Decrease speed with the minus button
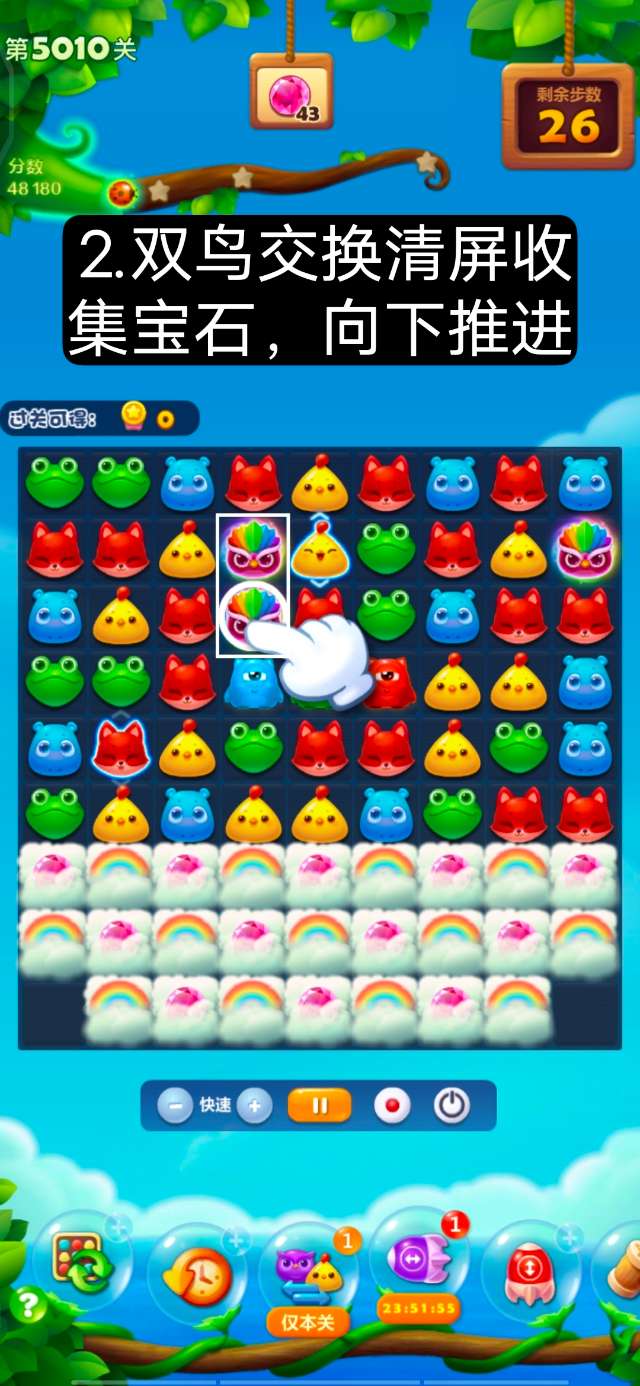640x1386 pixels. coord(175,1106)
